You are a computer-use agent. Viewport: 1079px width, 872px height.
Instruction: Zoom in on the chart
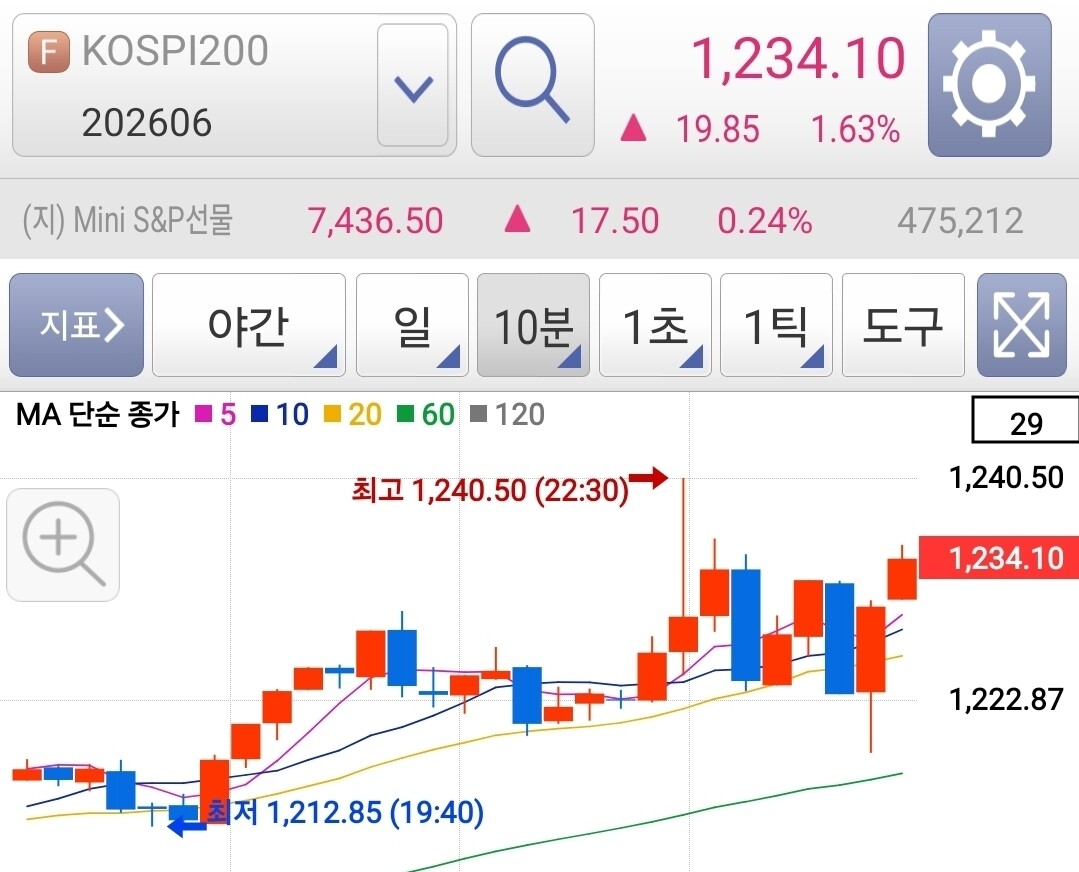(x=63, y=544)
